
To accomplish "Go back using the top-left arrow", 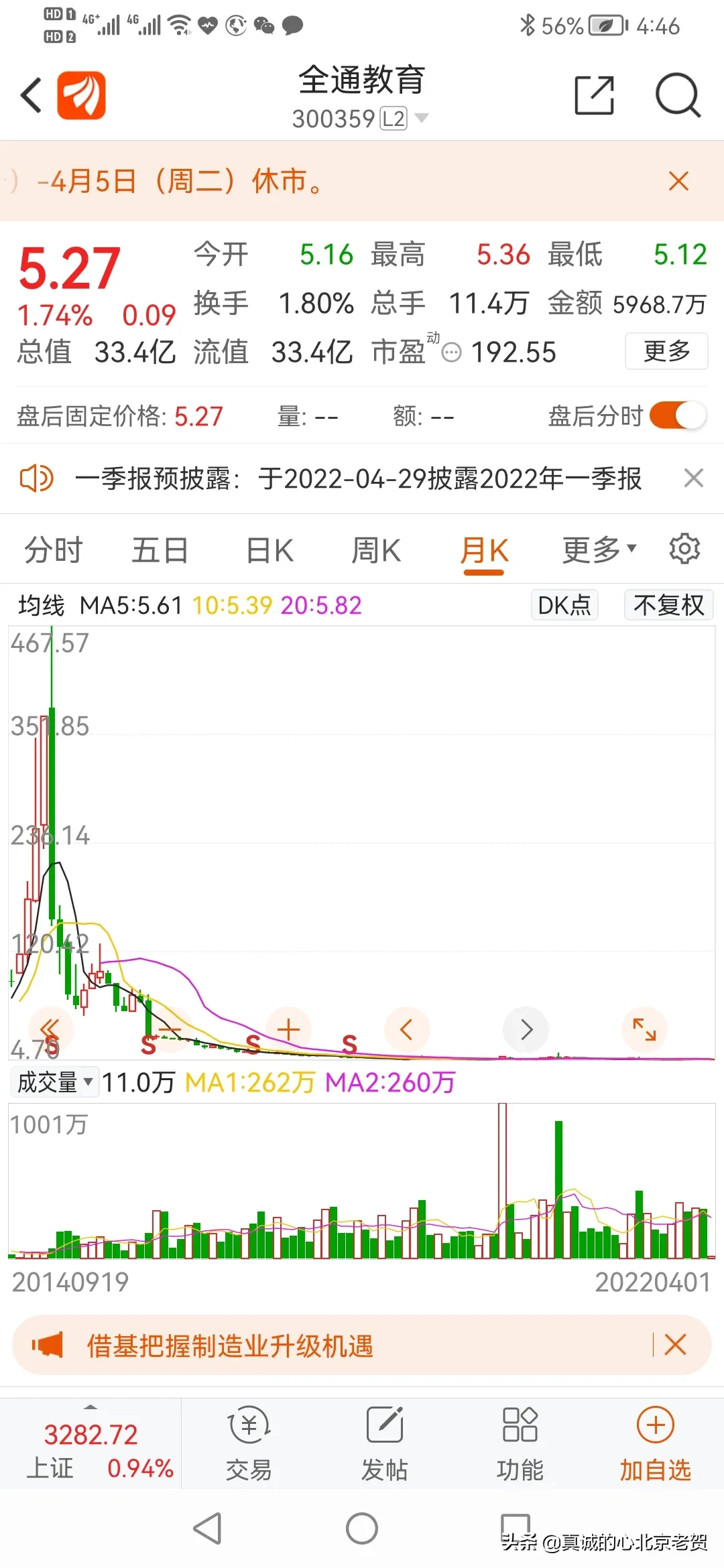I will pos(32,95).
